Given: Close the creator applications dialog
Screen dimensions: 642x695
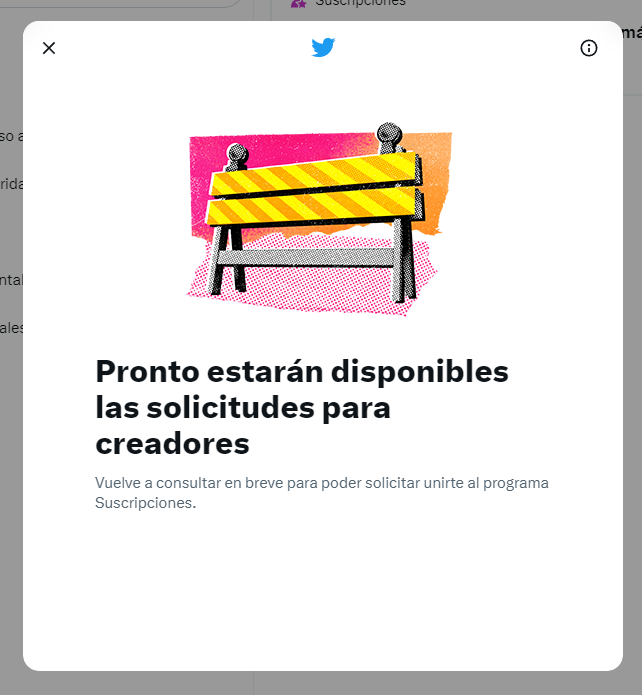Looking at the screenshot, I should pyautogui.click(x=49, y=48).
